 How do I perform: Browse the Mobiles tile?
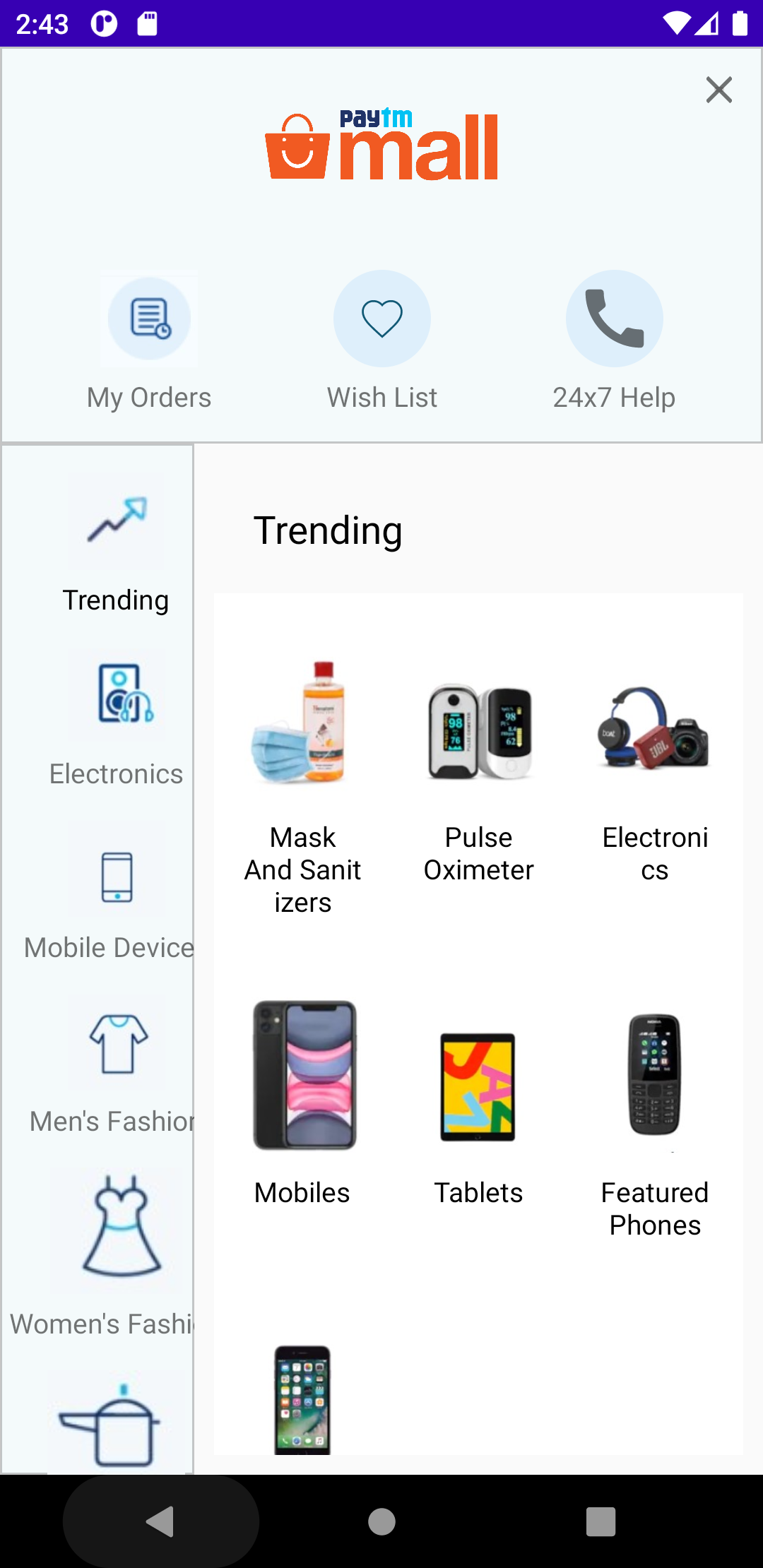coord(302,1102)
